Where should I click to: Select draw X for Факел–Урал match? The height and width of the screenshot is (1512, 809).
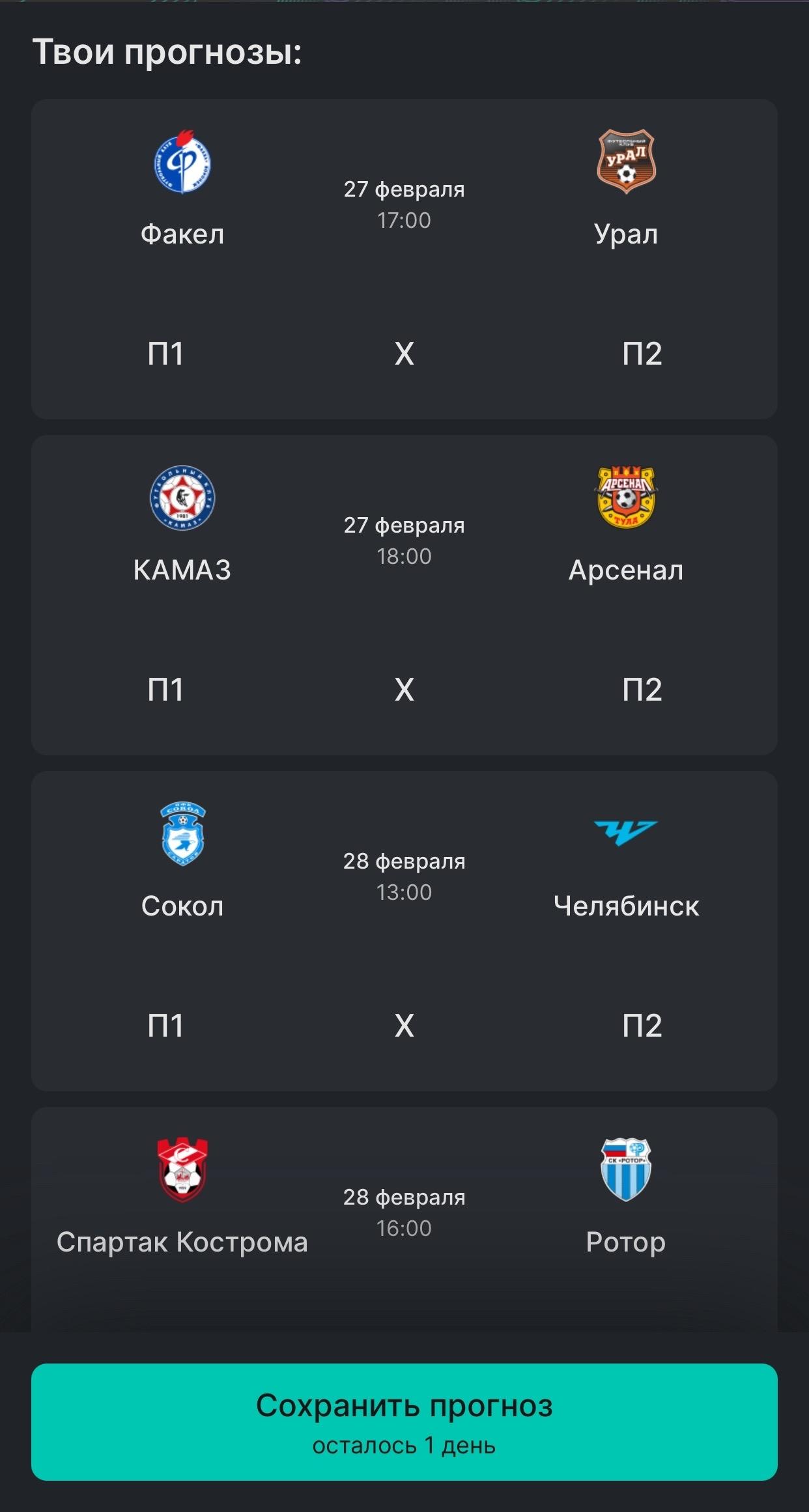(x=404, y=354)
